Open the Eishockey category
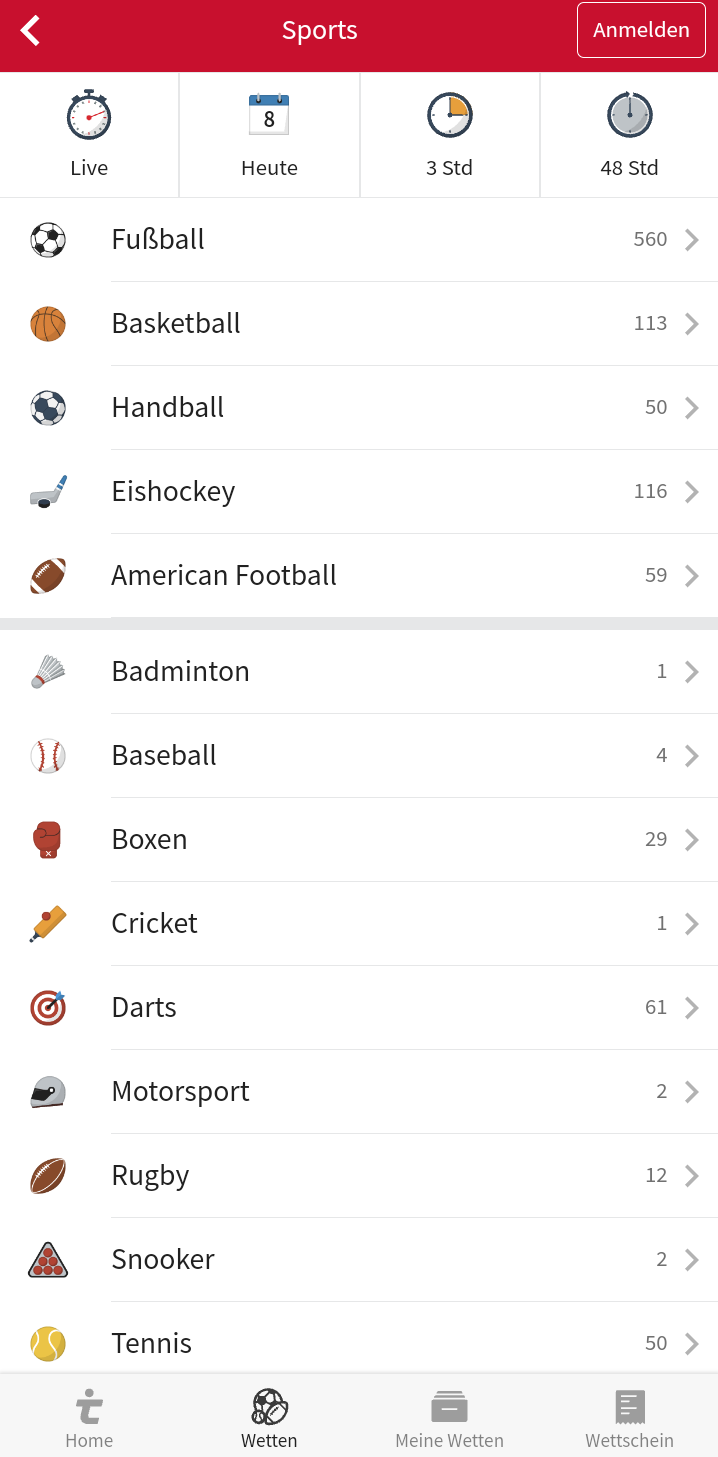The width and height of the screenshot is (718, 1457). coord(359,492)
